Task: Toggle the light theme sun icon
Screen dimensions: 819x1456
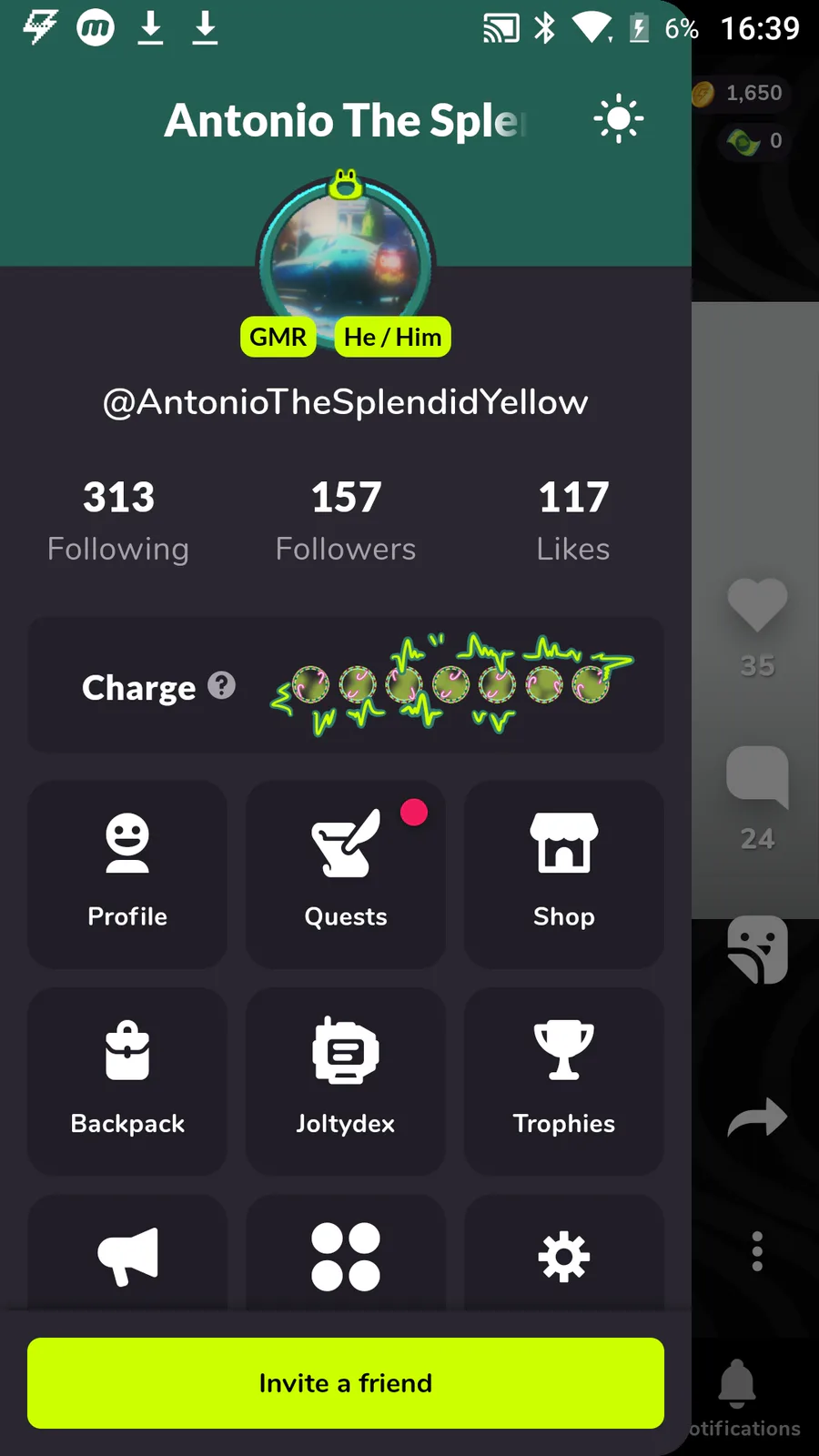Action: tap(619, 119)
